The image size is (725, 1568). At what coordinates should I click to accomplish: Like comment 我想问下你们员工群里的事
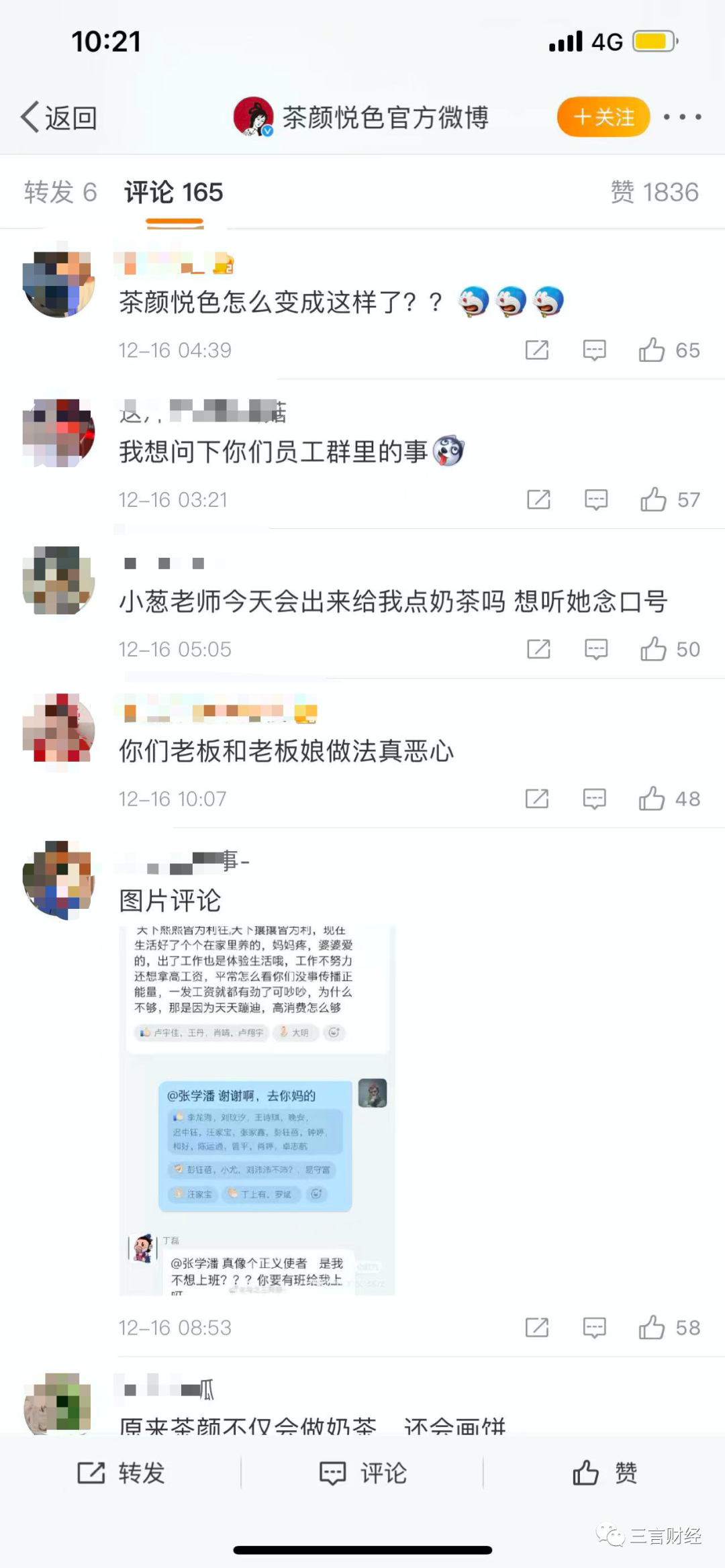(x=654, y=499)
